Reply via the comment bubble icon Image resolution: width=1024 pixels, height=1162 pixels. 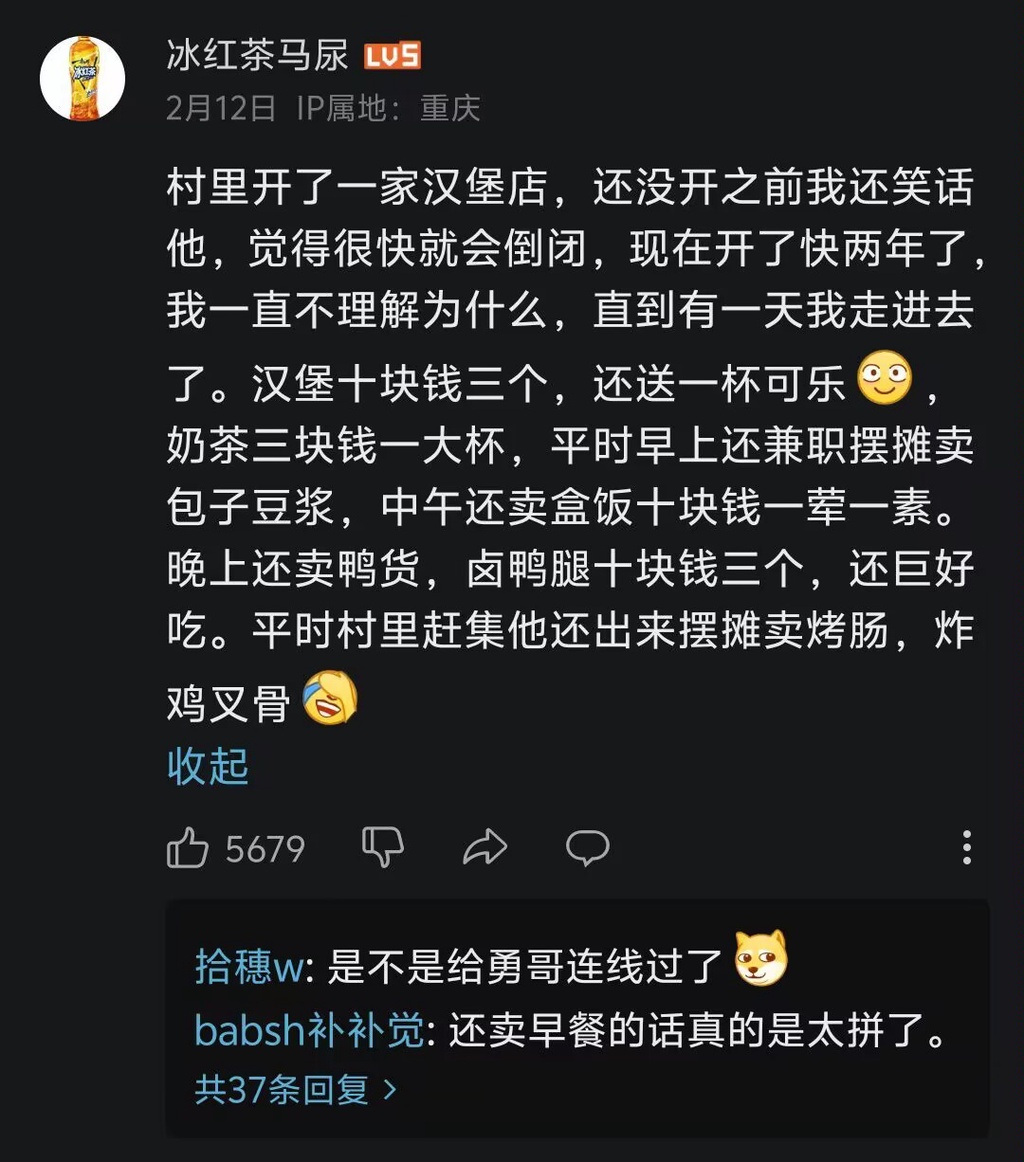pyautogui.click(x=587, y=848)
